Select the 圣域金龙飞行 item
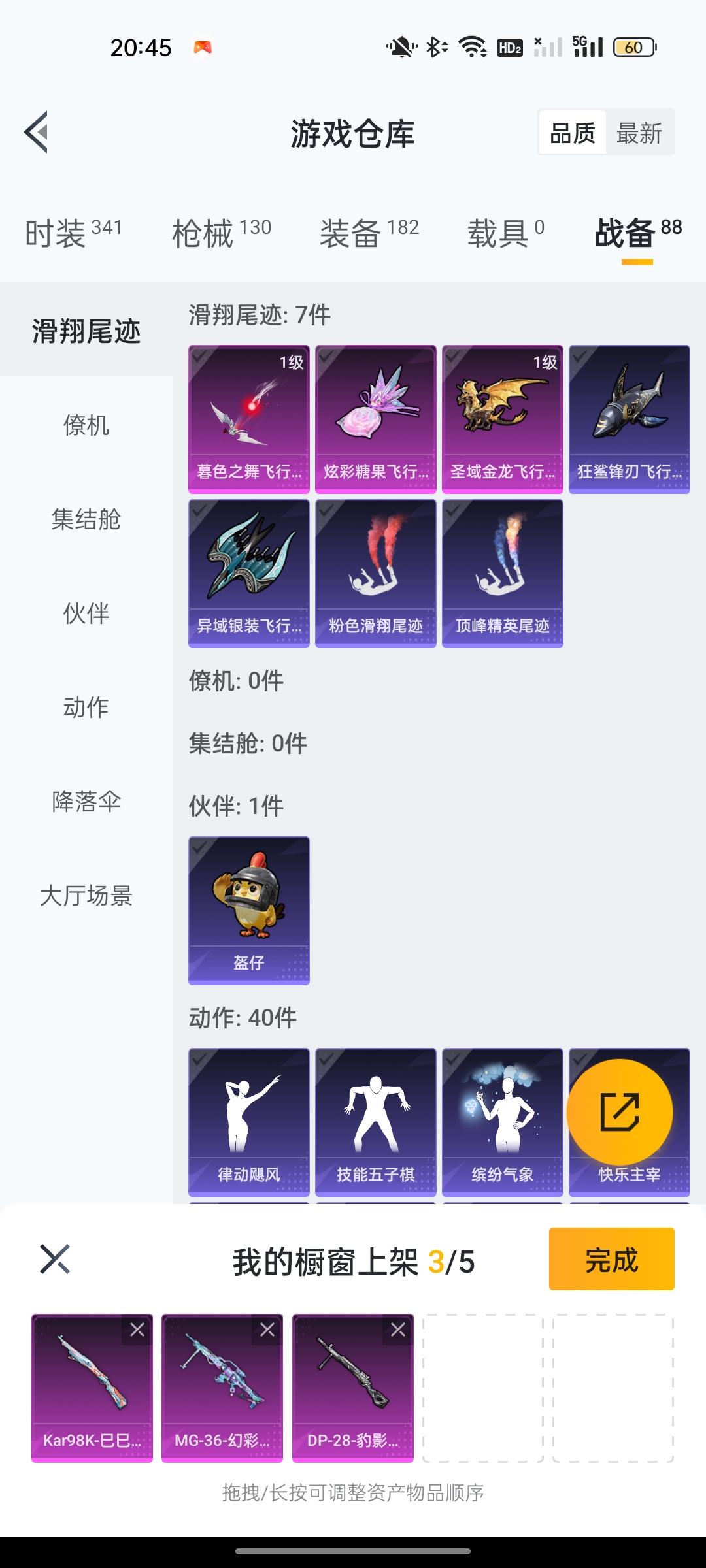This screenshot has height=1568, width=706. [502, 419]
